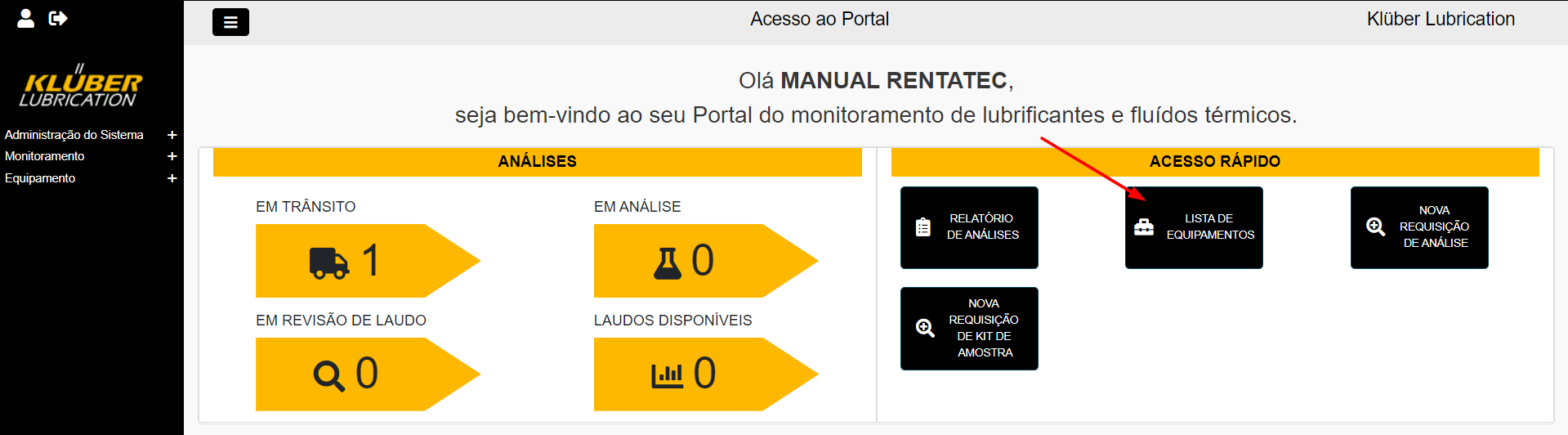
Task: Tap the logout icon
Action: click(58, 19)
